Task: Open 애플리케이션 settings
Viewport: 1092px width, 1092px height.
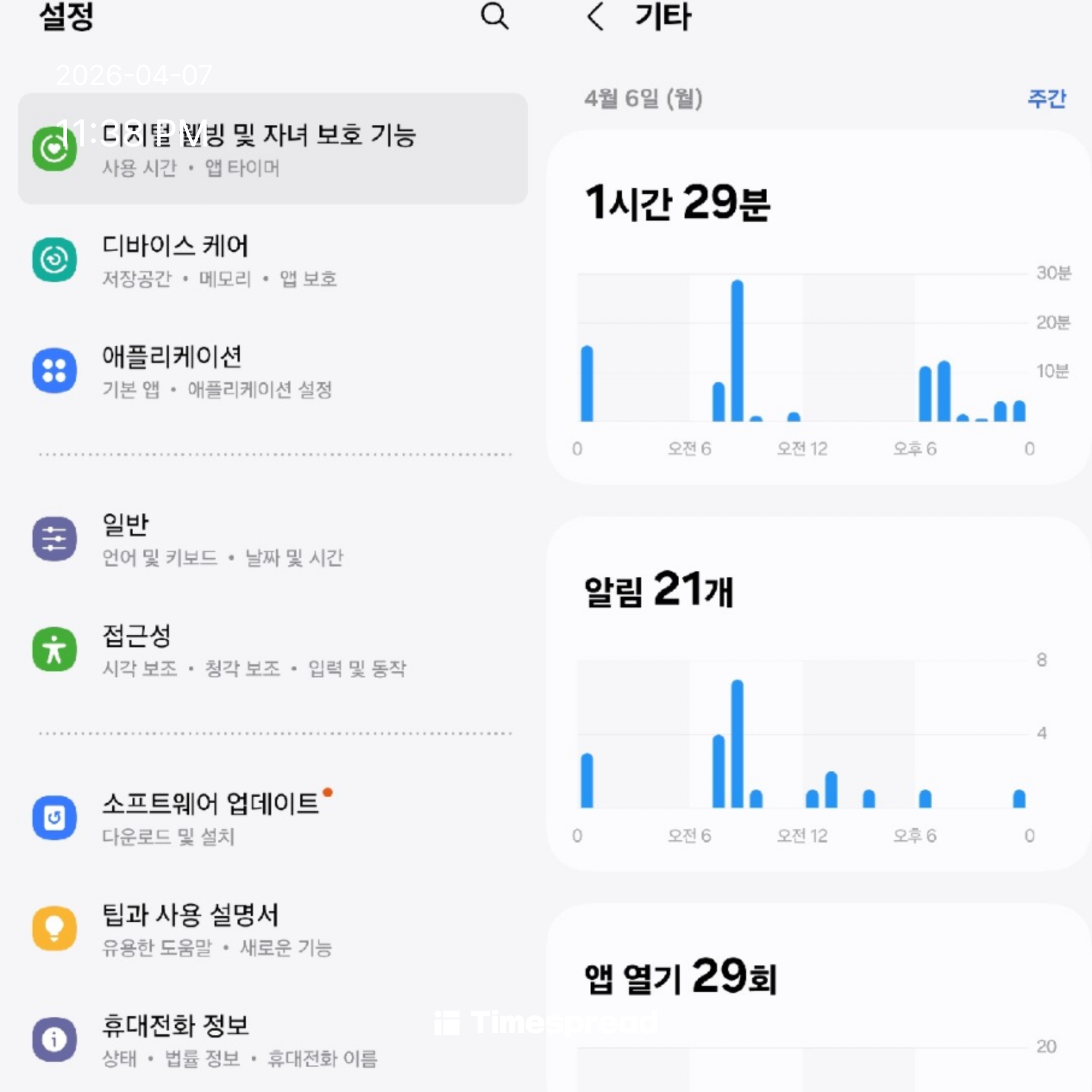Action: [x=272, y=371]
